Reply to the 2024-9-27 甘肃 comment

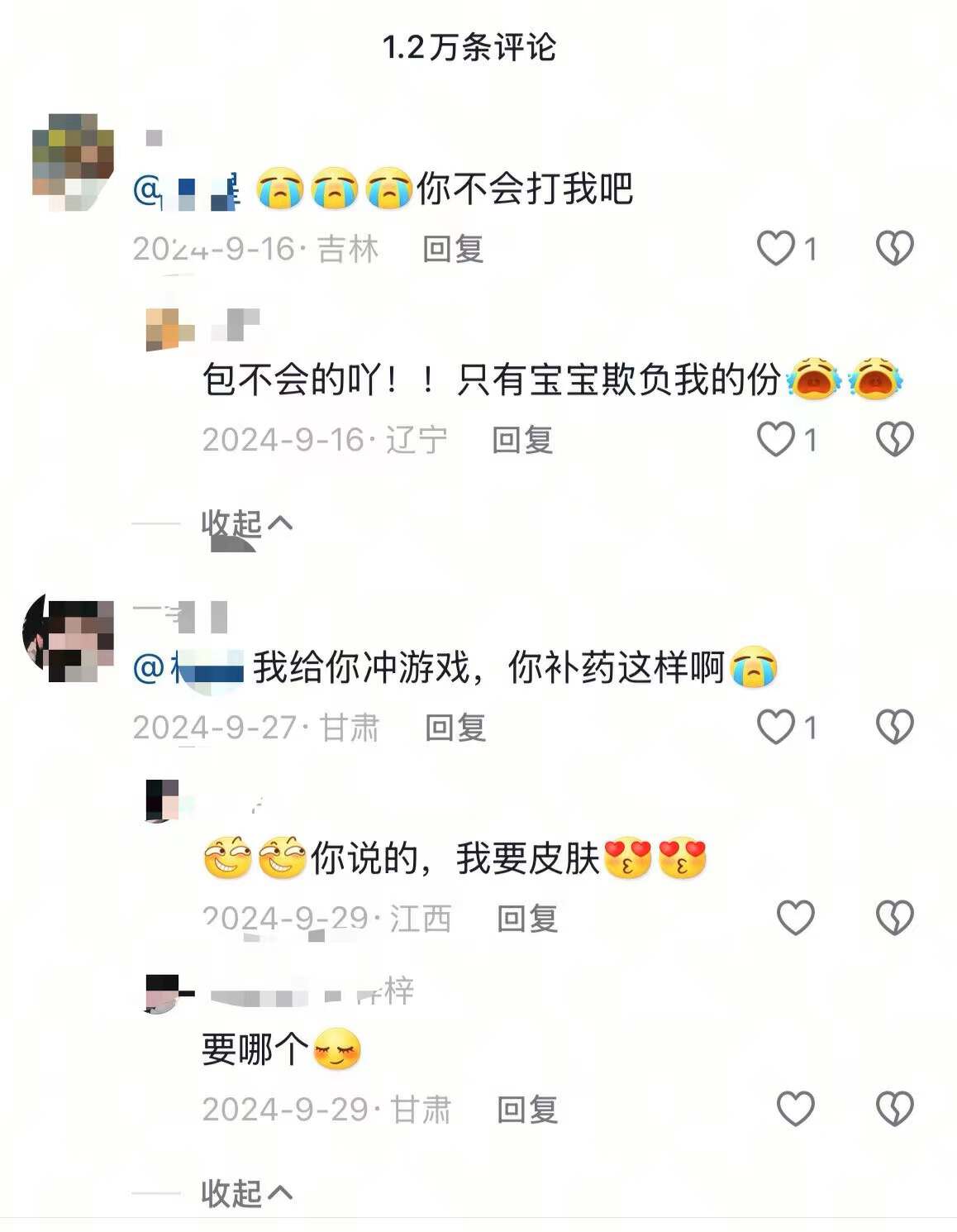(x=455, y=728)
